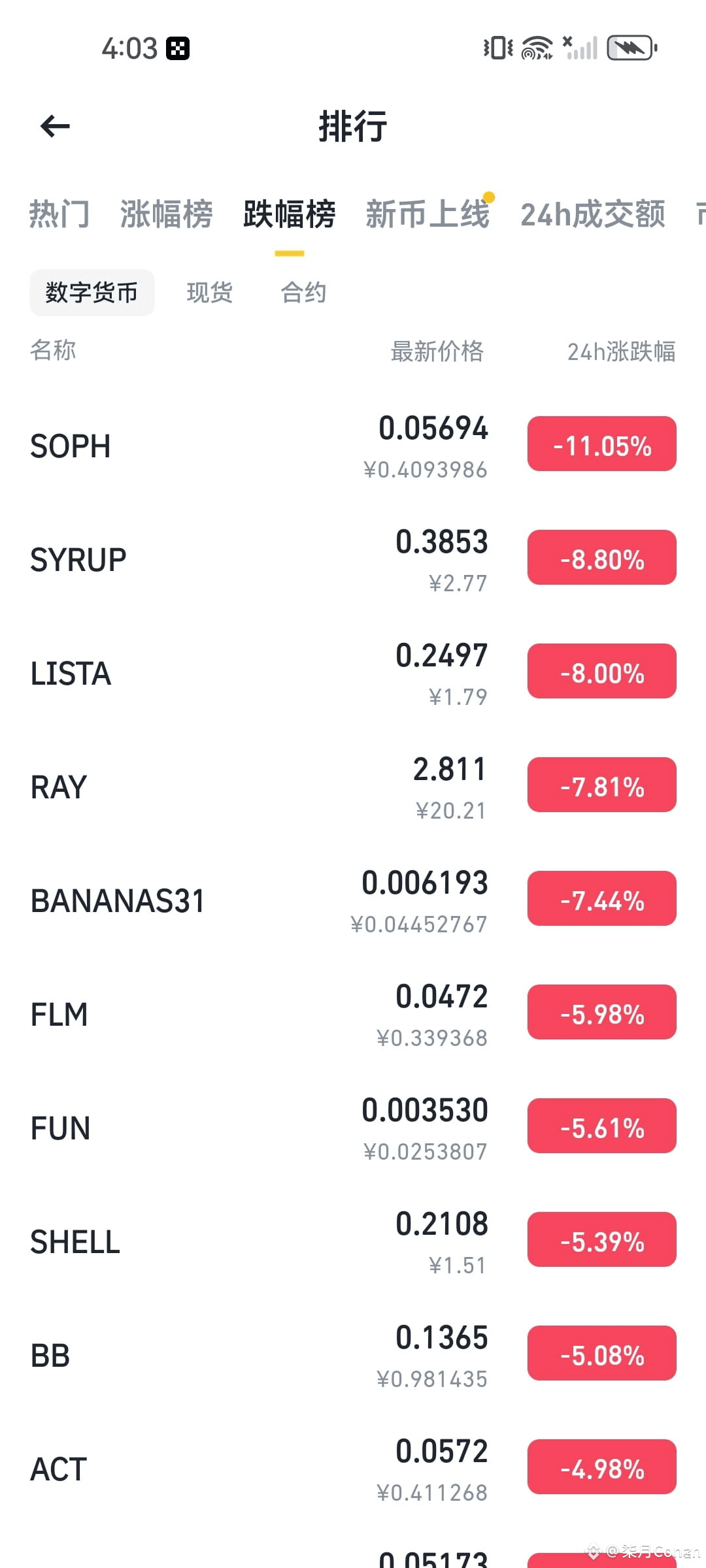Go back using the arrow icon
The image size is (706, 1568).
click(x=55, y=126)
